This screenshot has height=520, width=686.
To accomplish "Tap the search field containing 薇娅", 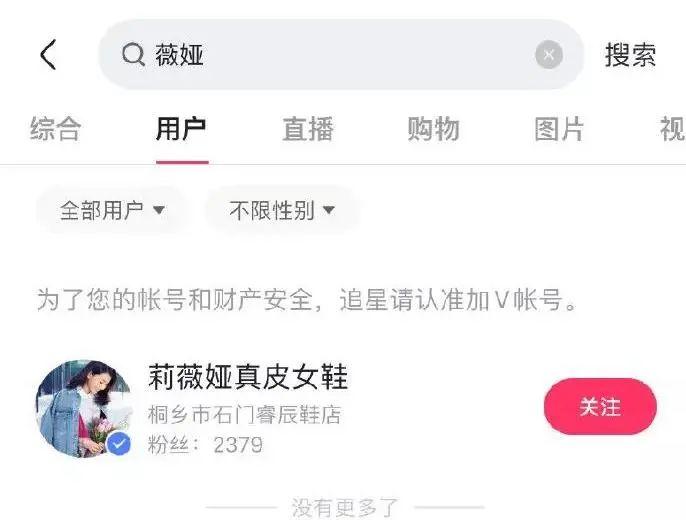I will 330,55.
